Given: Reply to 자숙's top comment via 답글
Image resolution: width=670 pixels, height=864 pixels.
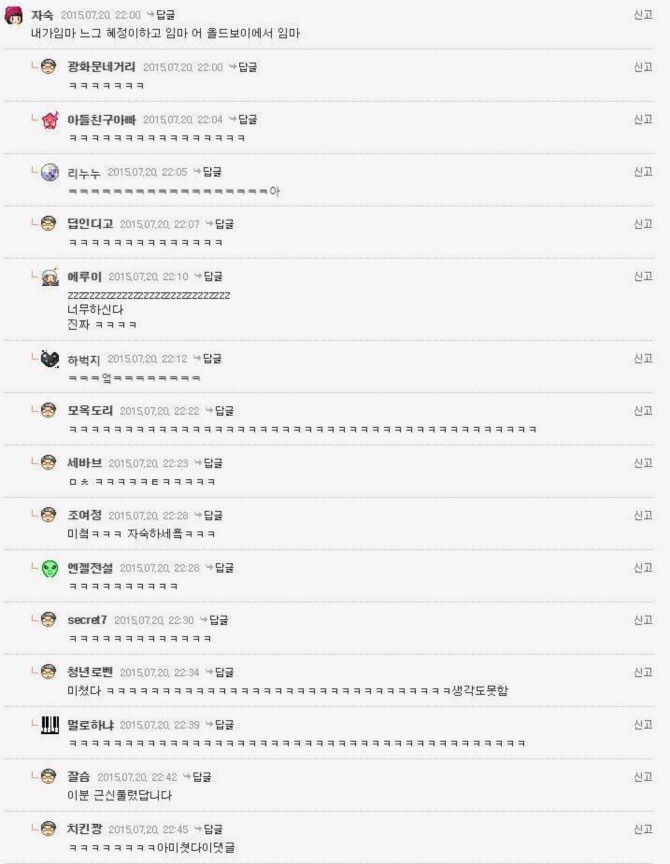Looking at the screenshot, I should coord(165,15).
